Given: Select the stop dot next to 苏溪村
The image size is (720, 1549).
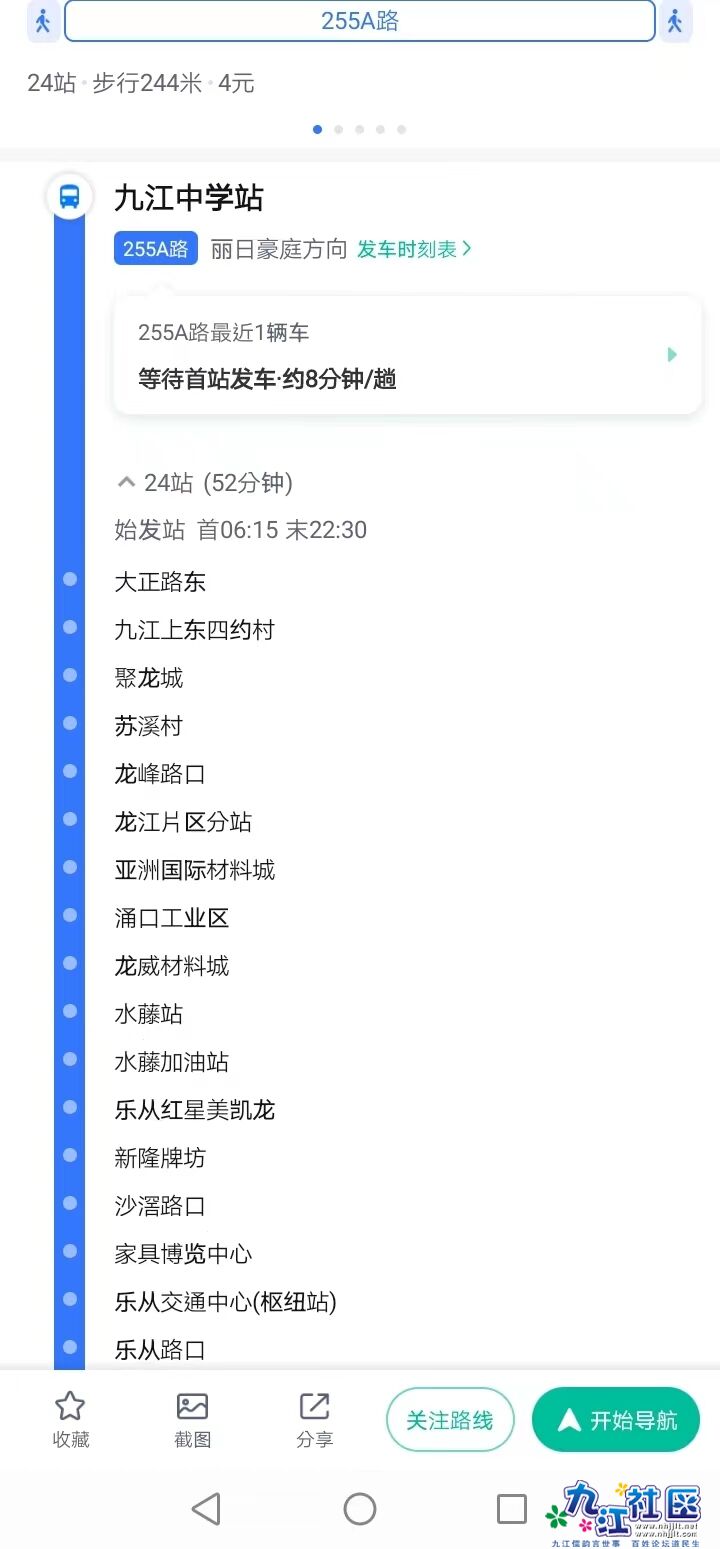Looking at the screenshot, I should tap(70, 723).
